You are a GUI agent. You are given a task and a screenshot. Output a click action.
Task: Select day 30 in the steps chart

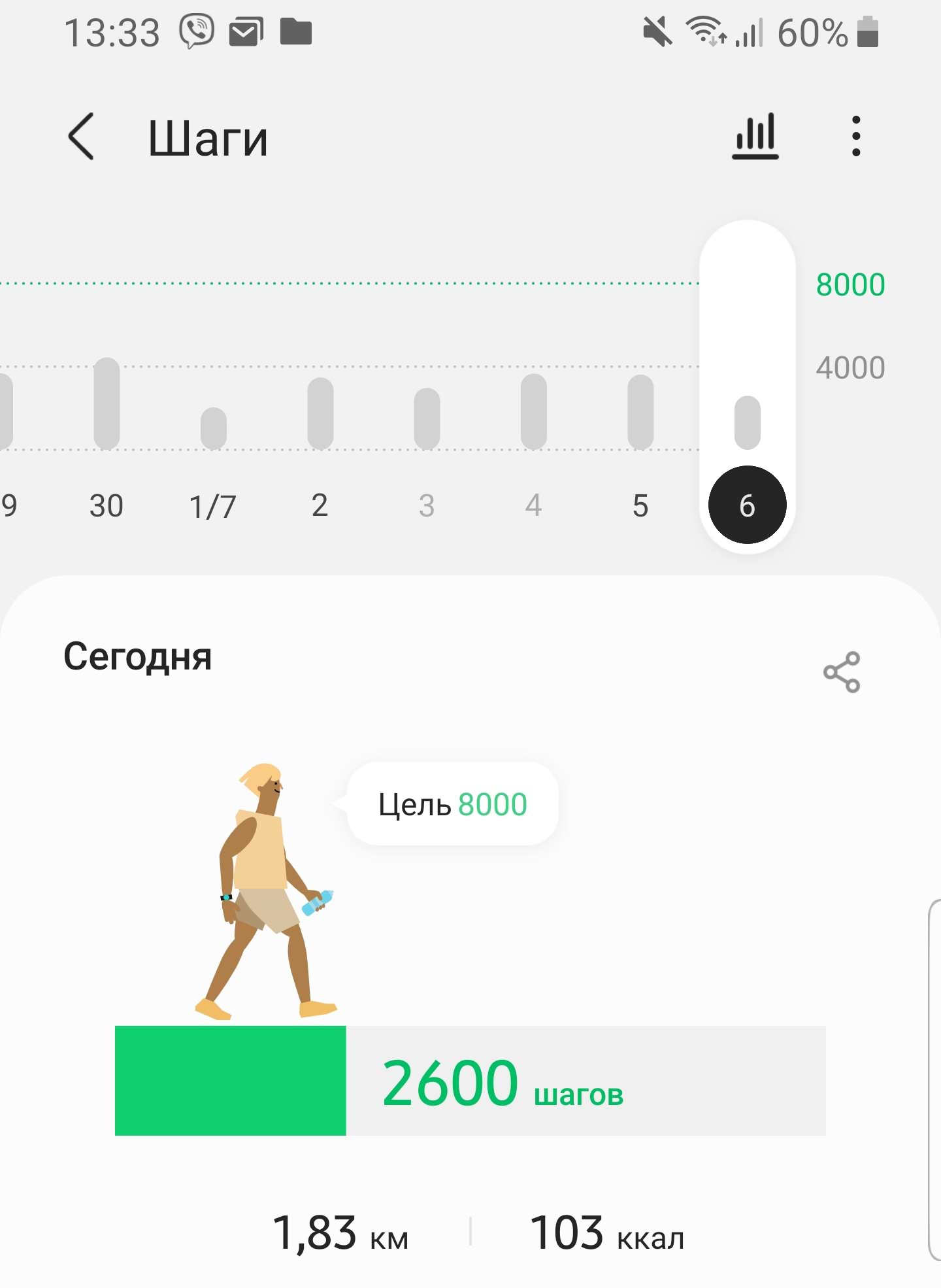tap(107, 505)
